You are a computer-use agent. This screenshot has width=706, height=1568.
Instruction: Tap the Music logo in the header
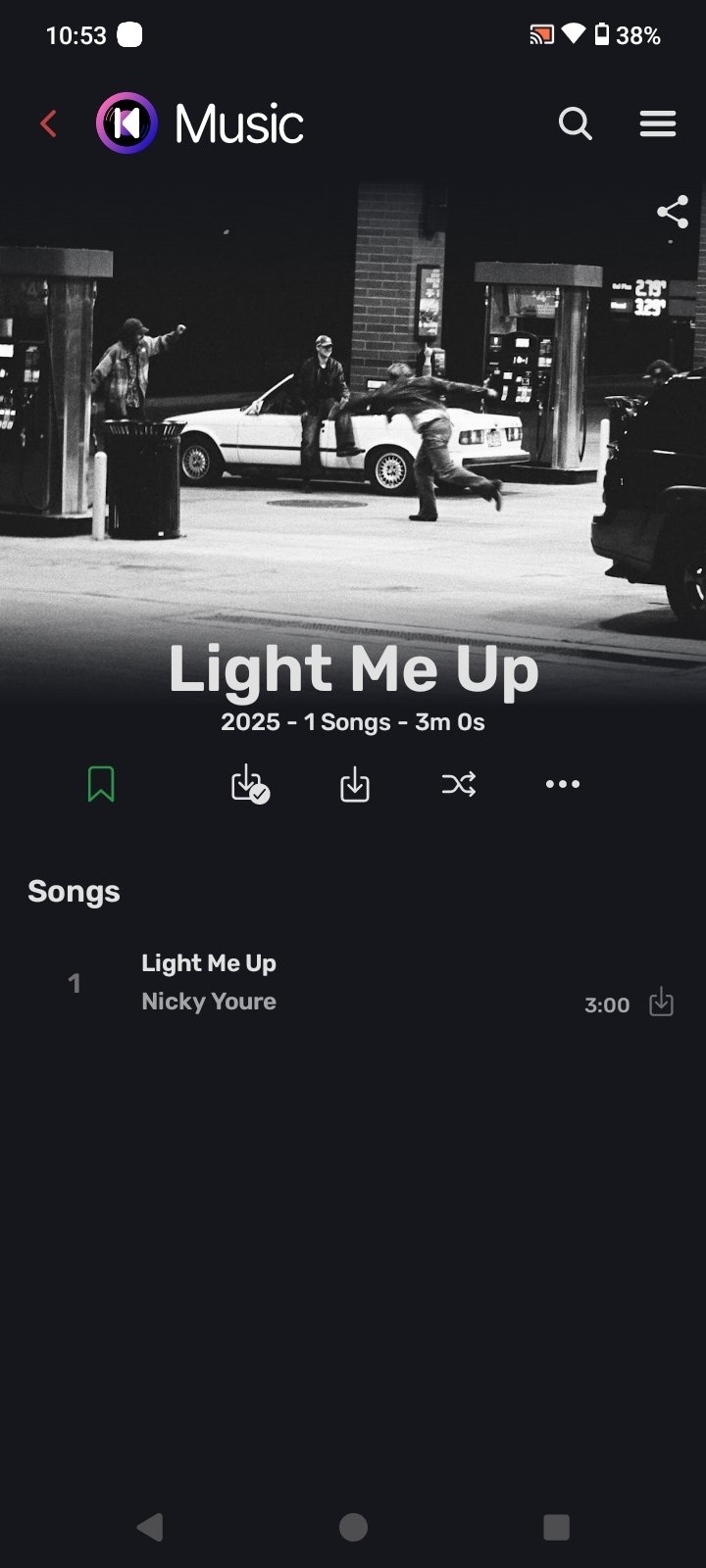[200, 124]
